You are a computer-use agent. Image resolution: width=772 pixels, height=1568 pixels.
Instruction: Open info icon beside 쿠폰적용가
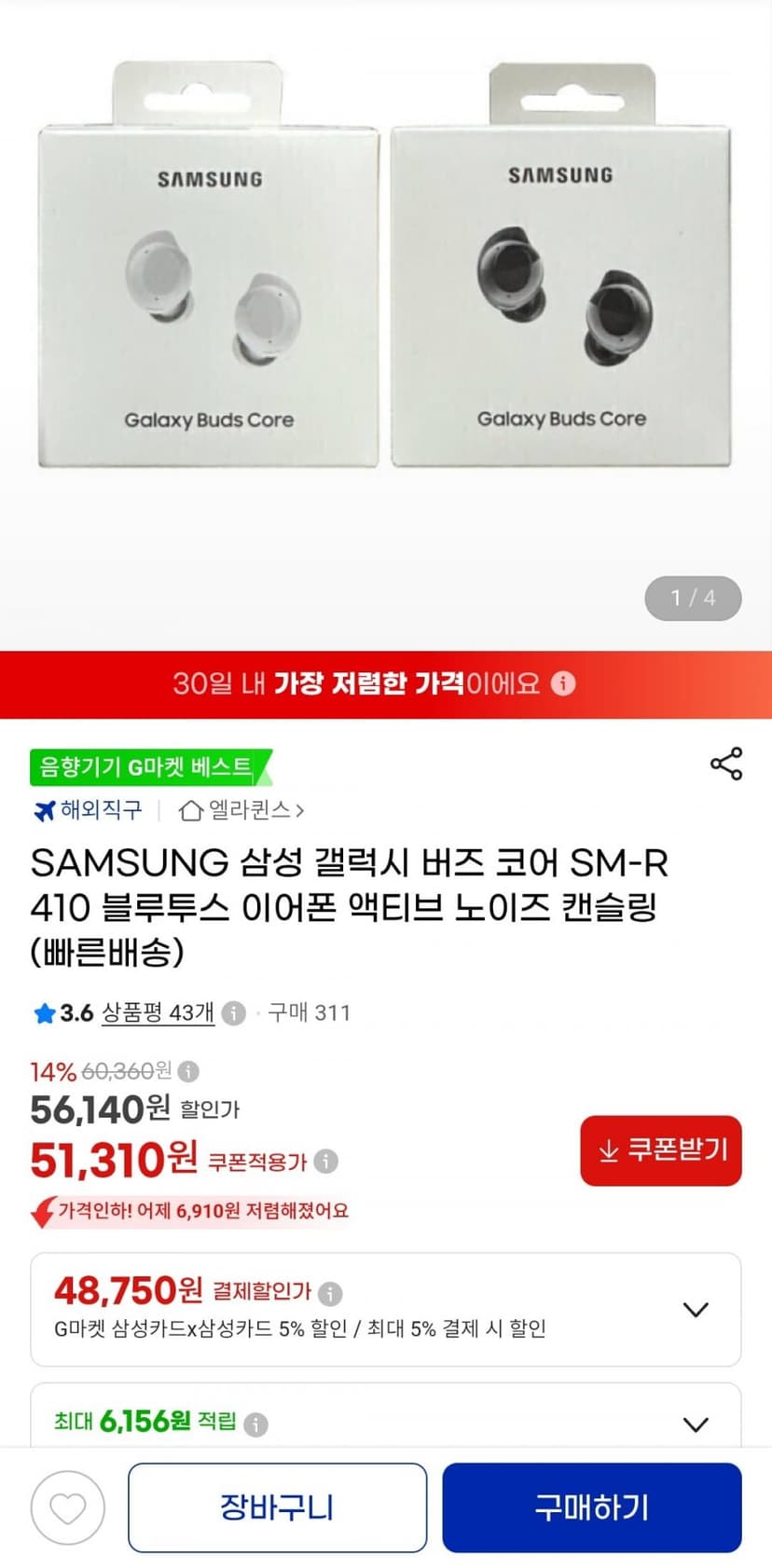pos(325,1162)
